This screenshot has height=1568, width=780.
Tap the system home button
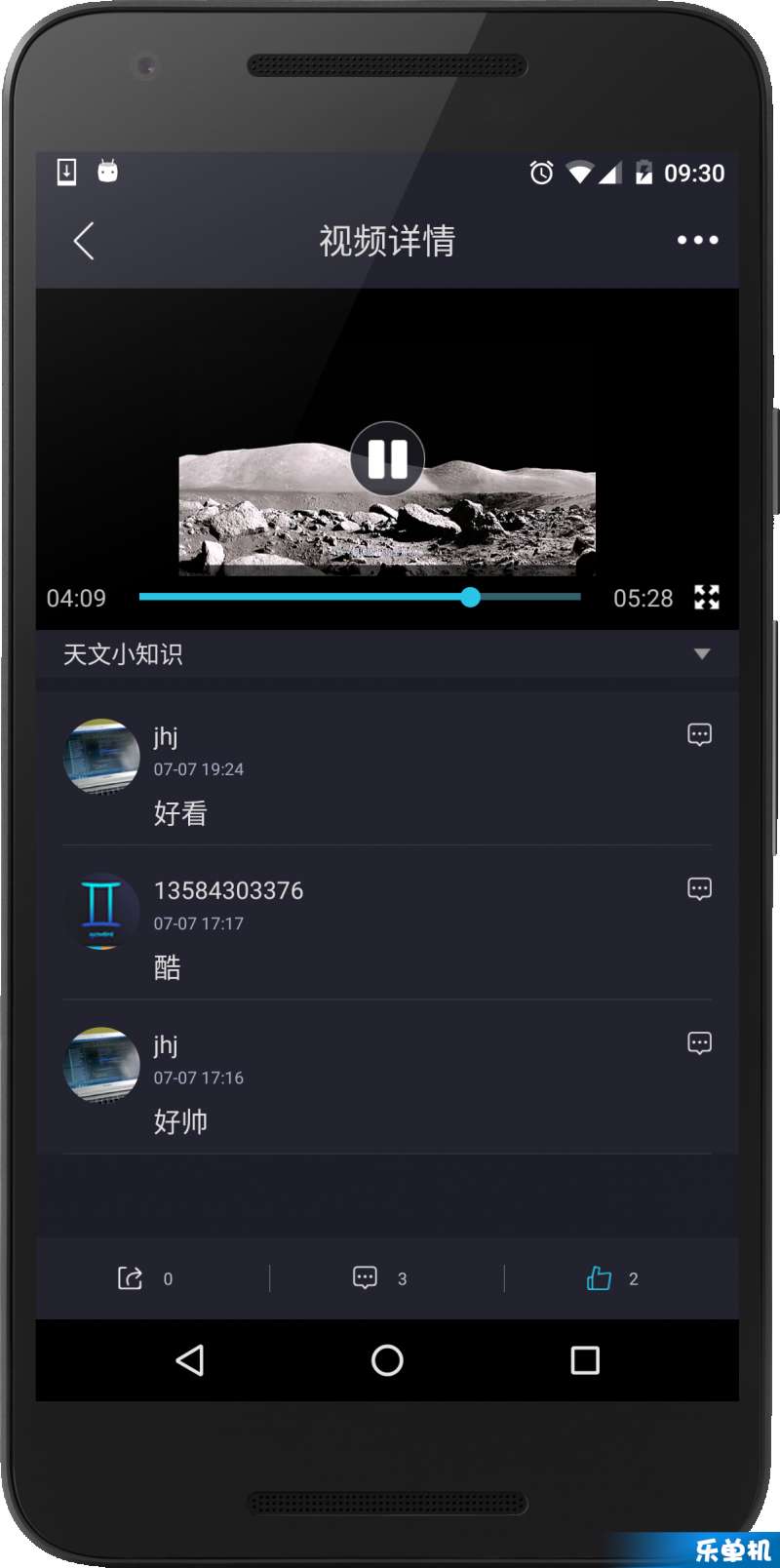pyautogui.click(x=387, y=1360)
